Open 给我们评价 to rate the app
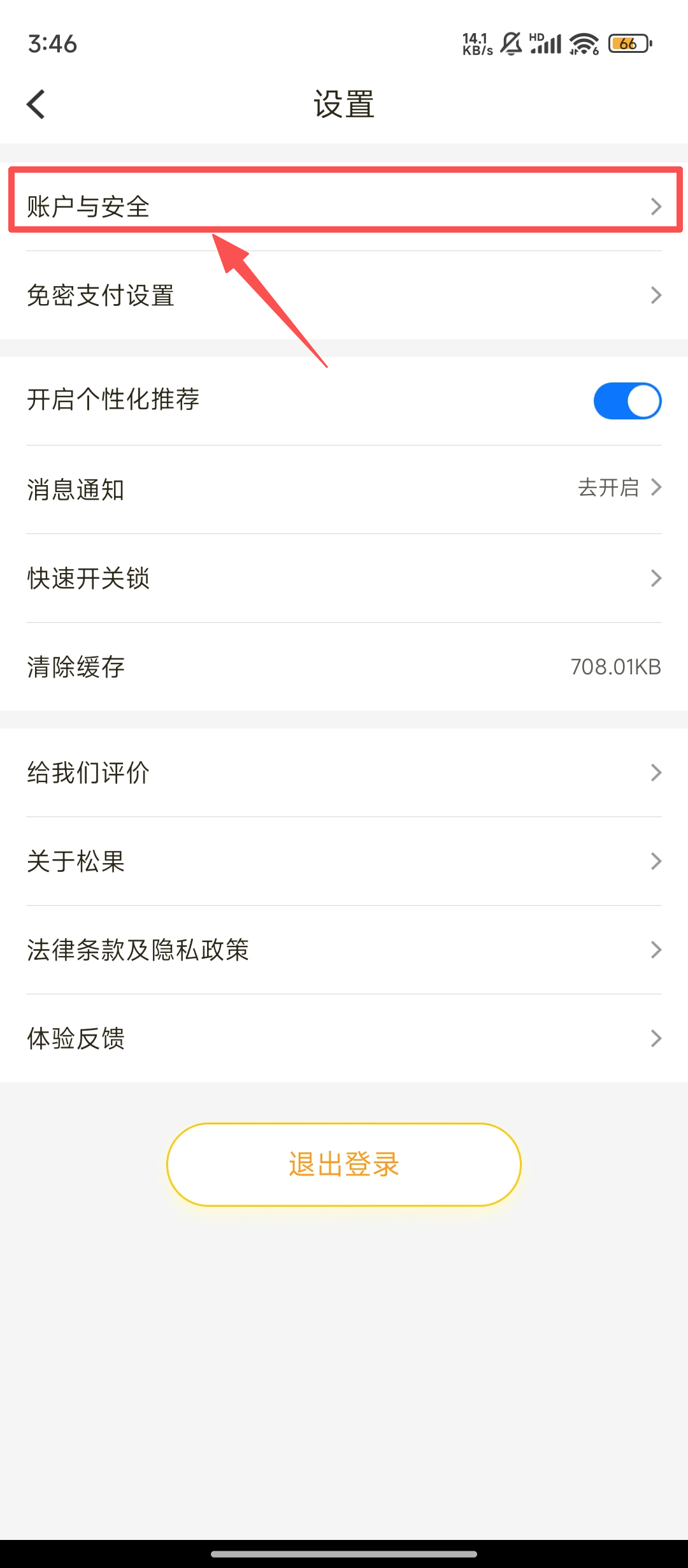Viewport: 688px width, 1568px height. tap(344, 773)
